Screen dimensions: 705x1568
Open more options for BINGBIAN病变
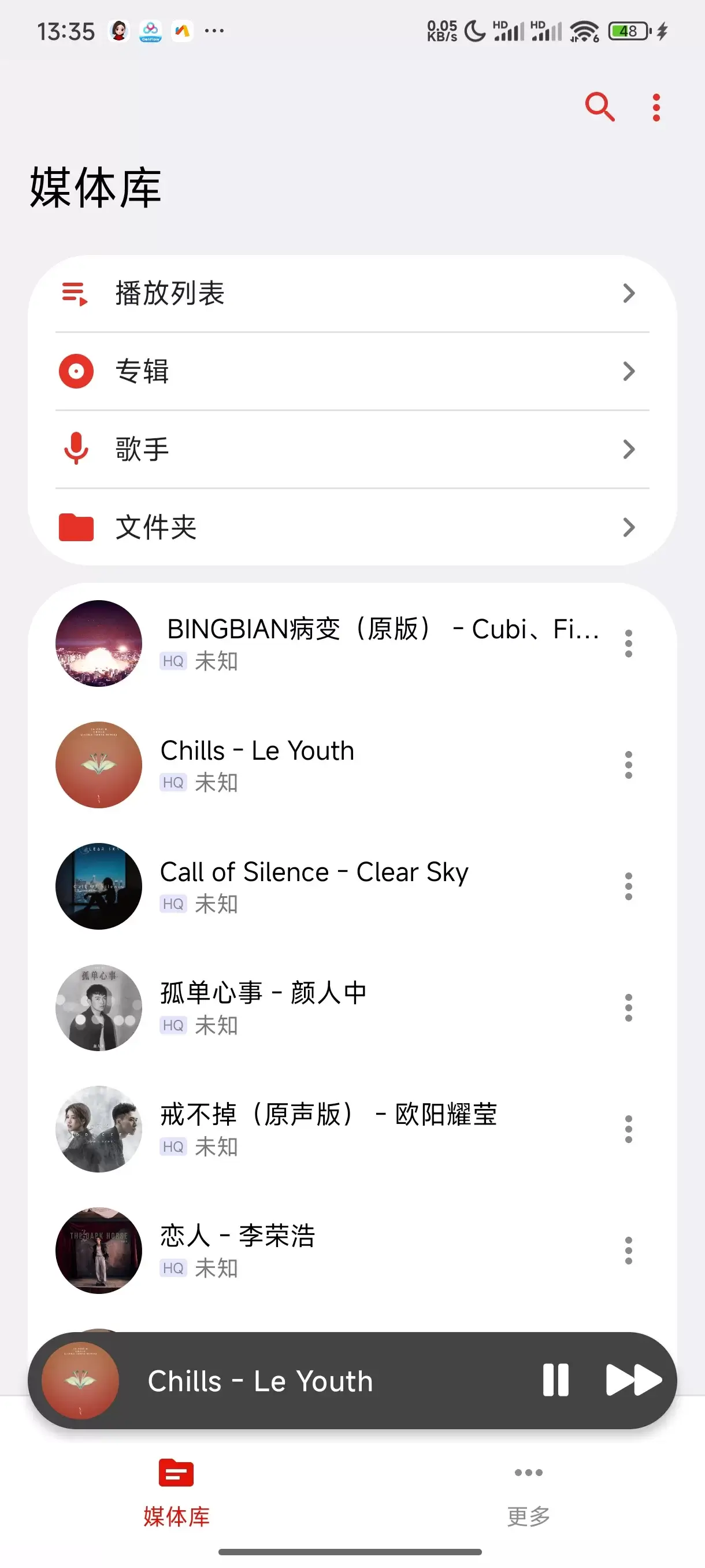[x=628, y=644]
